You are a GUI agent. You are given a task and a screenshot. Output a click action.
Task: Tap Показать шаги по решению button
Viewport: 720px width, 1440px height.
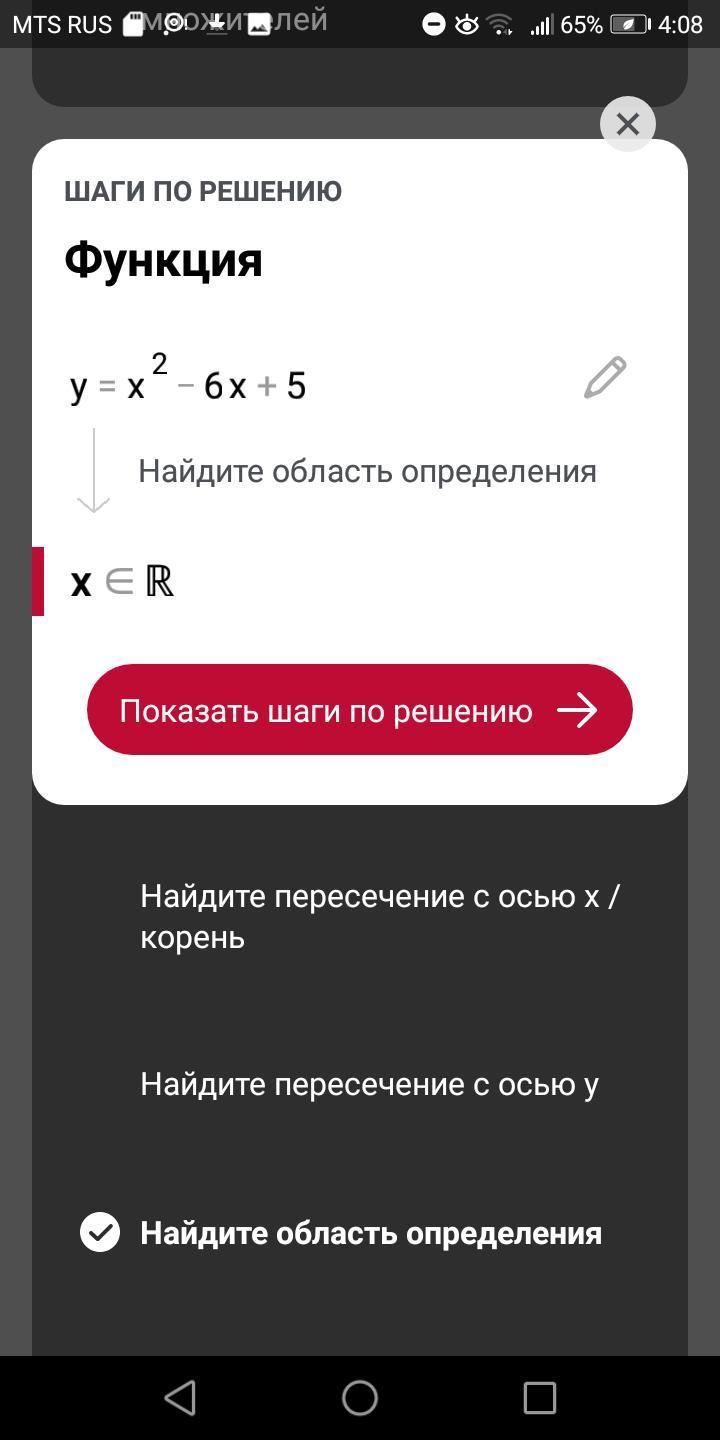tap(360, 710)
